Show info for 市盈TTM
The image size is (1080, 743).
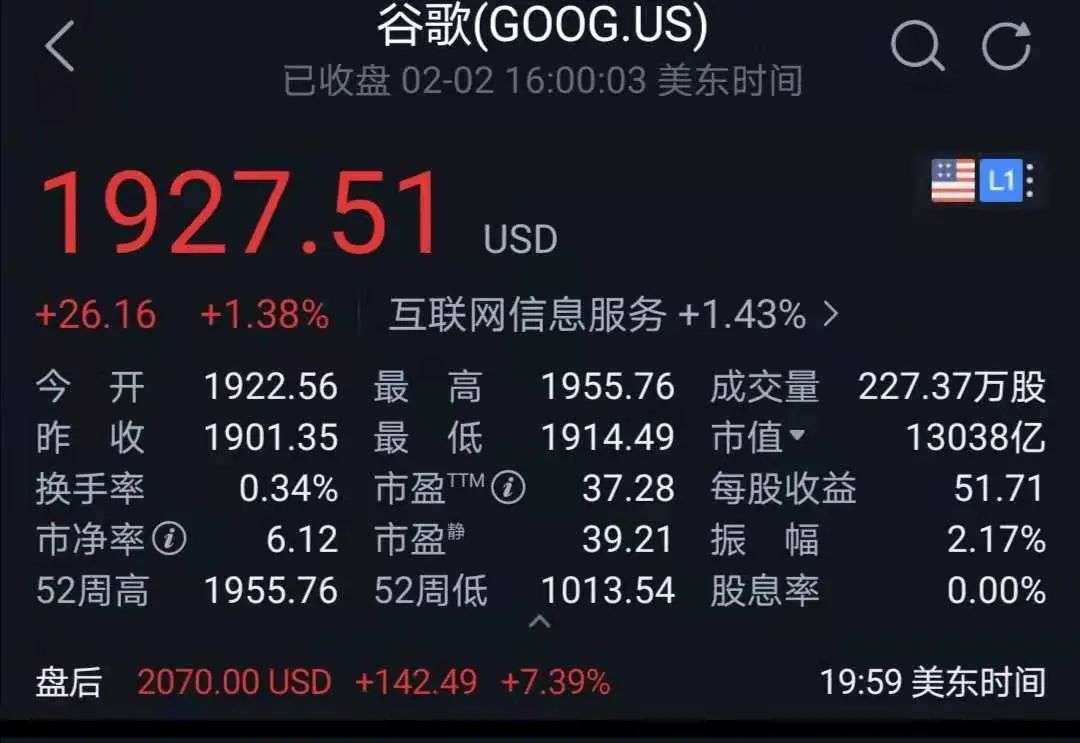tap(511, 488)
